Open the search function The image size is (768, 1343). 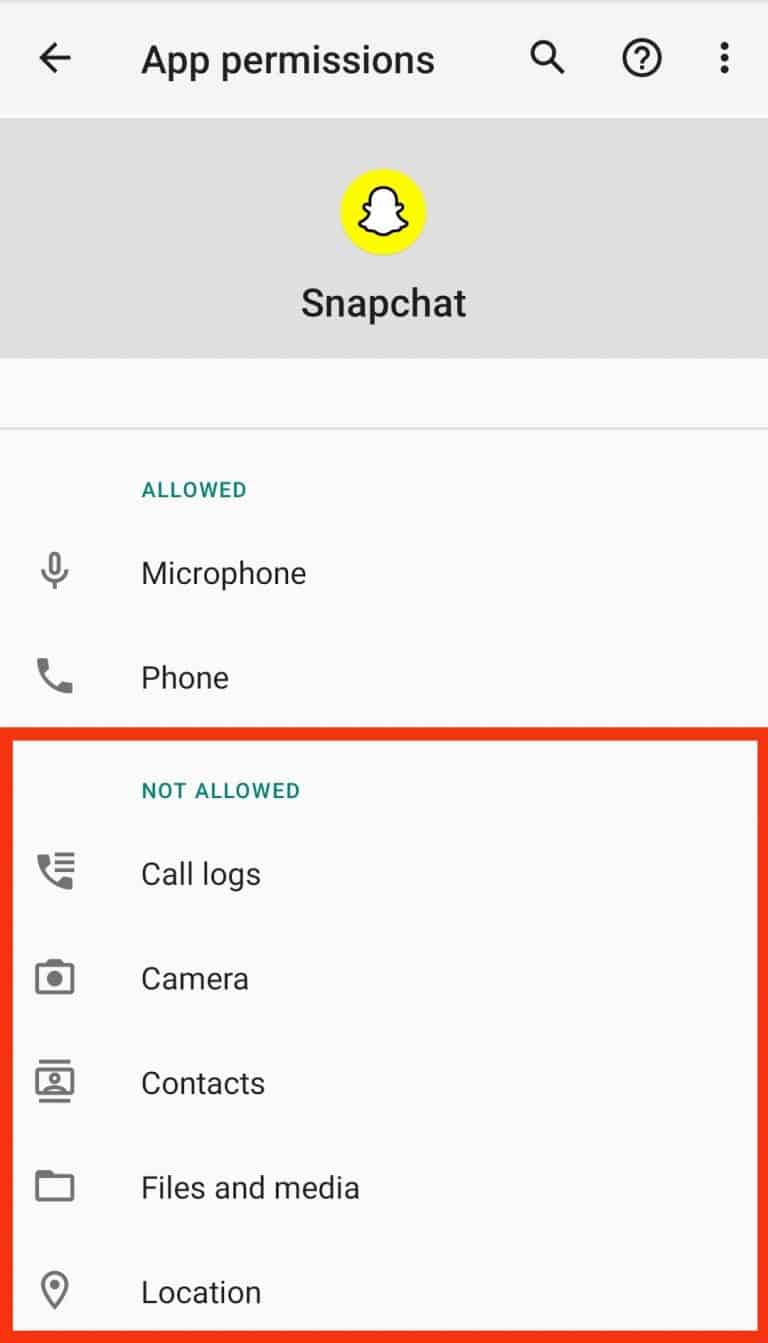(x=547, y=58)
